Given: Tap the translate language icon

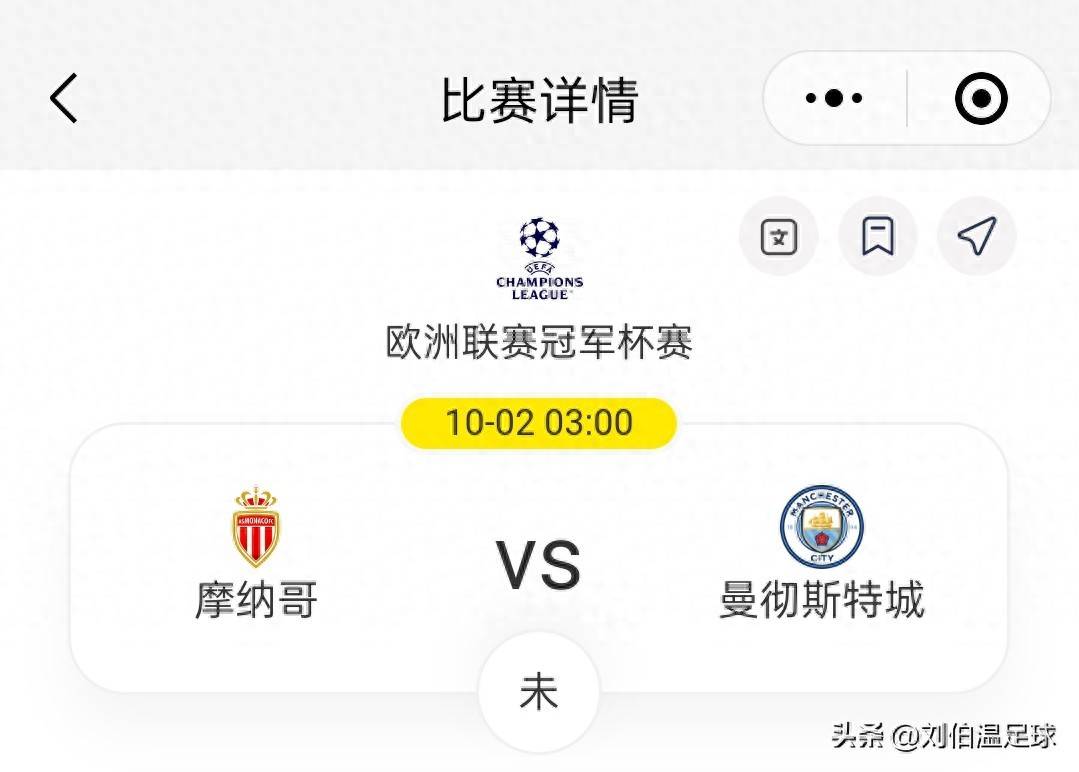Looking at the screenshot, I should (778, 237).
